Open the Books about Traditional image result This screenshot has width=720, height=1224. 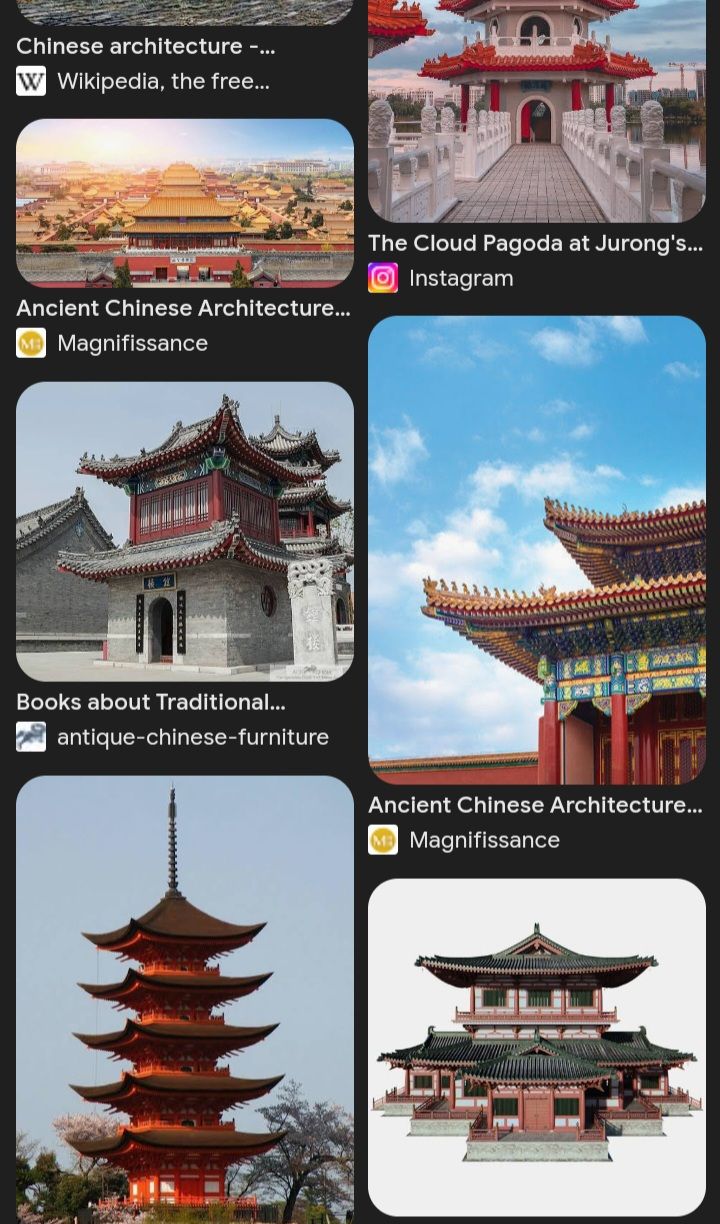point(185,531)
